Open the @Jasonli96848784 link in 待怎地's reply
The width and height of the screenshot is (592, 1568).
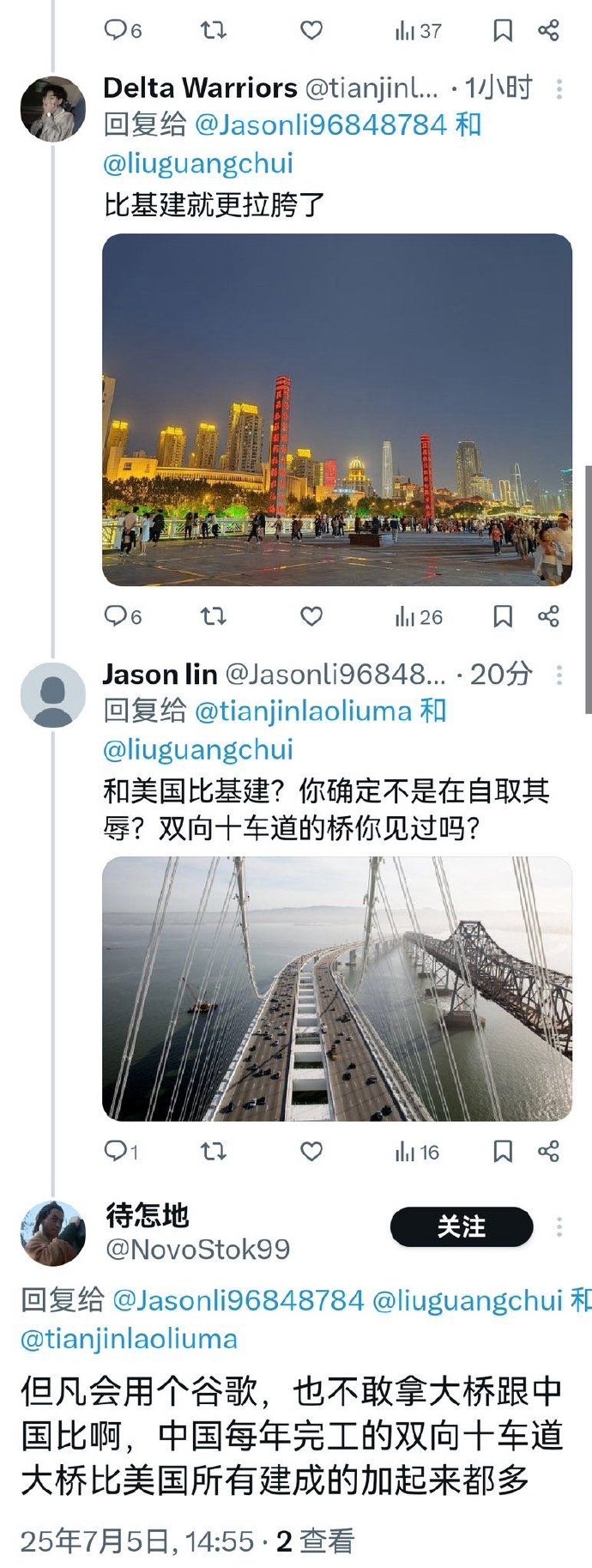point(238,1300)
